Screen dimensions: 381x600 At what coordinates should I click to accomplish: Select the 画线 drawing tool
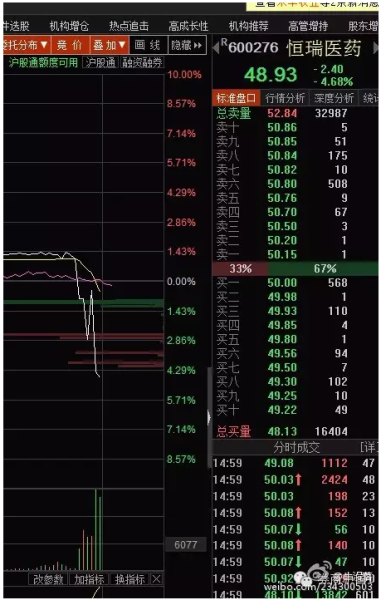pyautogui.click(x=148, y=45)
